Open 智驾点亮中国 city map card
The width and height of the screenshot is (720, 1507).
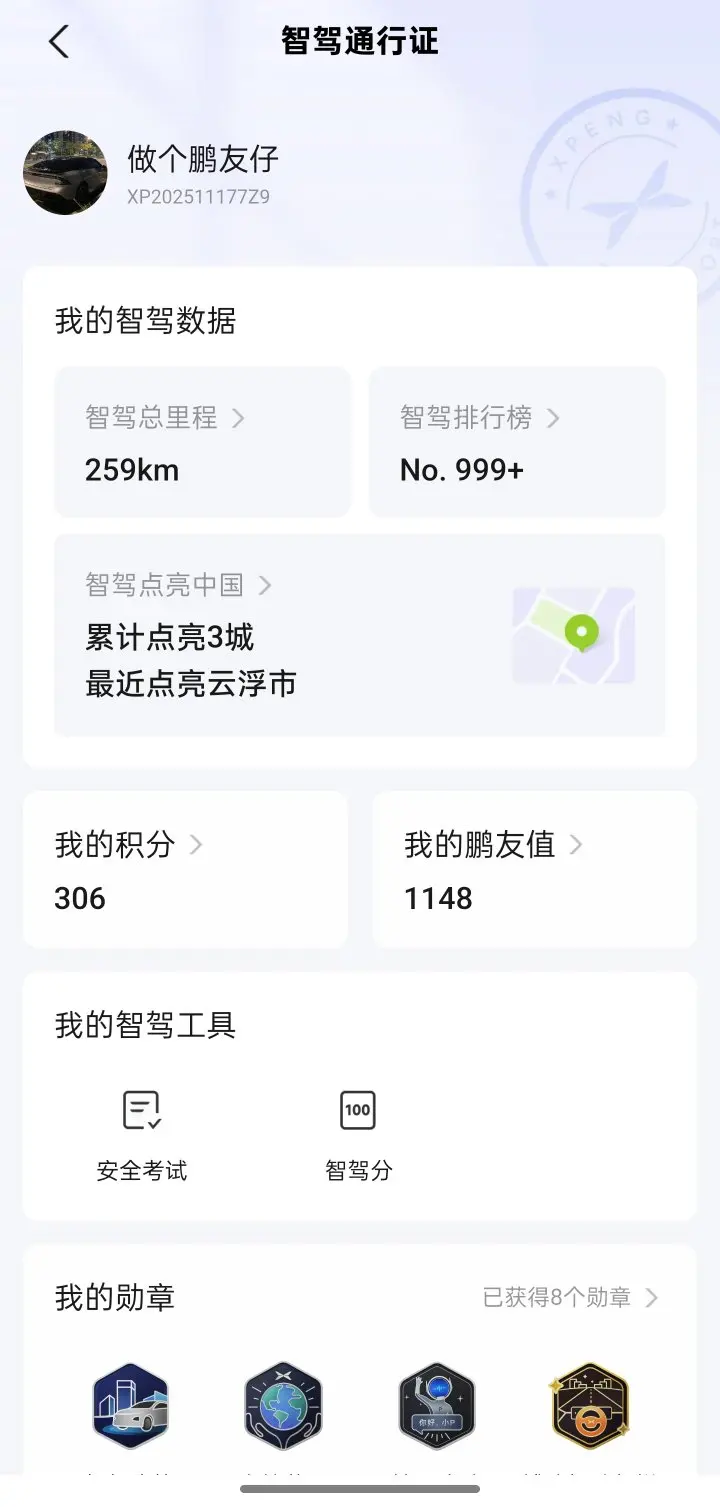pyautogui.click(x=359, y=635)
